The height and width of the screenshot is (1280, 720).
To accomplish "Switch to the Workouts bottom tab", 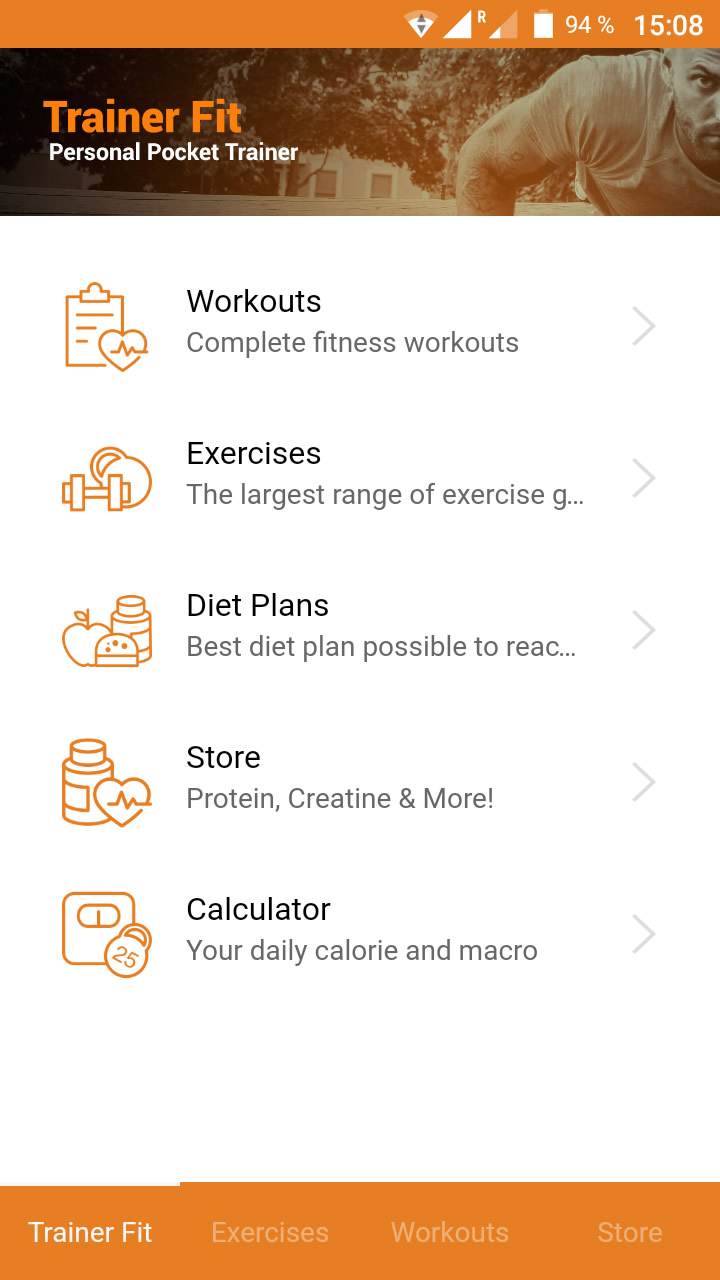I will tap(450, 1232).
